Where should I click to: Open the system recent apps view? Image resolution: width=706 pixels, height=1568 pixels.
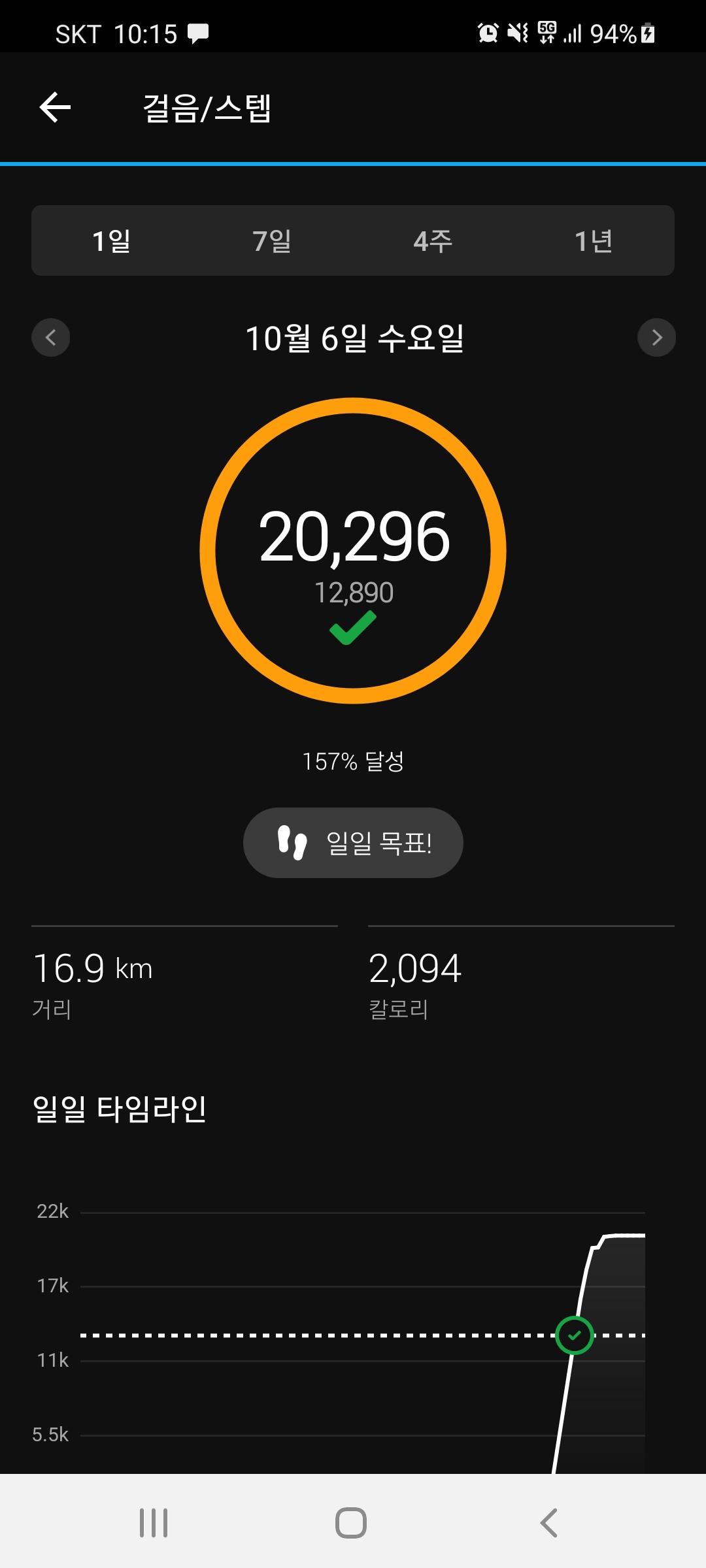coord(154,1523)
